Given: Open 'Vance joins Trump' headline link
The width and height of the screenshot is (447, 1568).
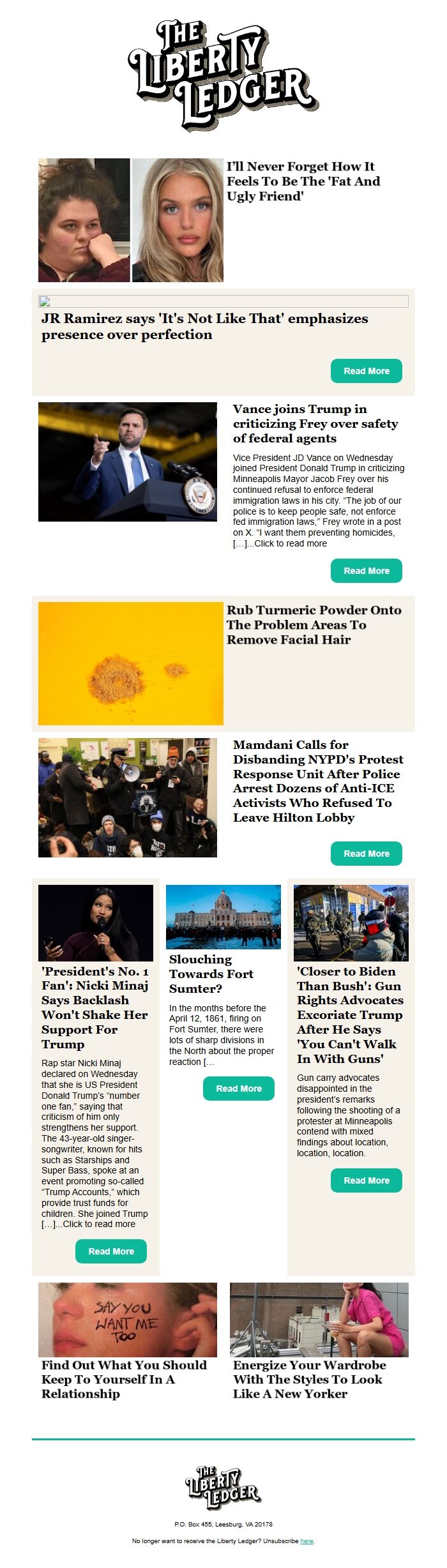Looking at the screenshot, I should click(x=315, y=423).
